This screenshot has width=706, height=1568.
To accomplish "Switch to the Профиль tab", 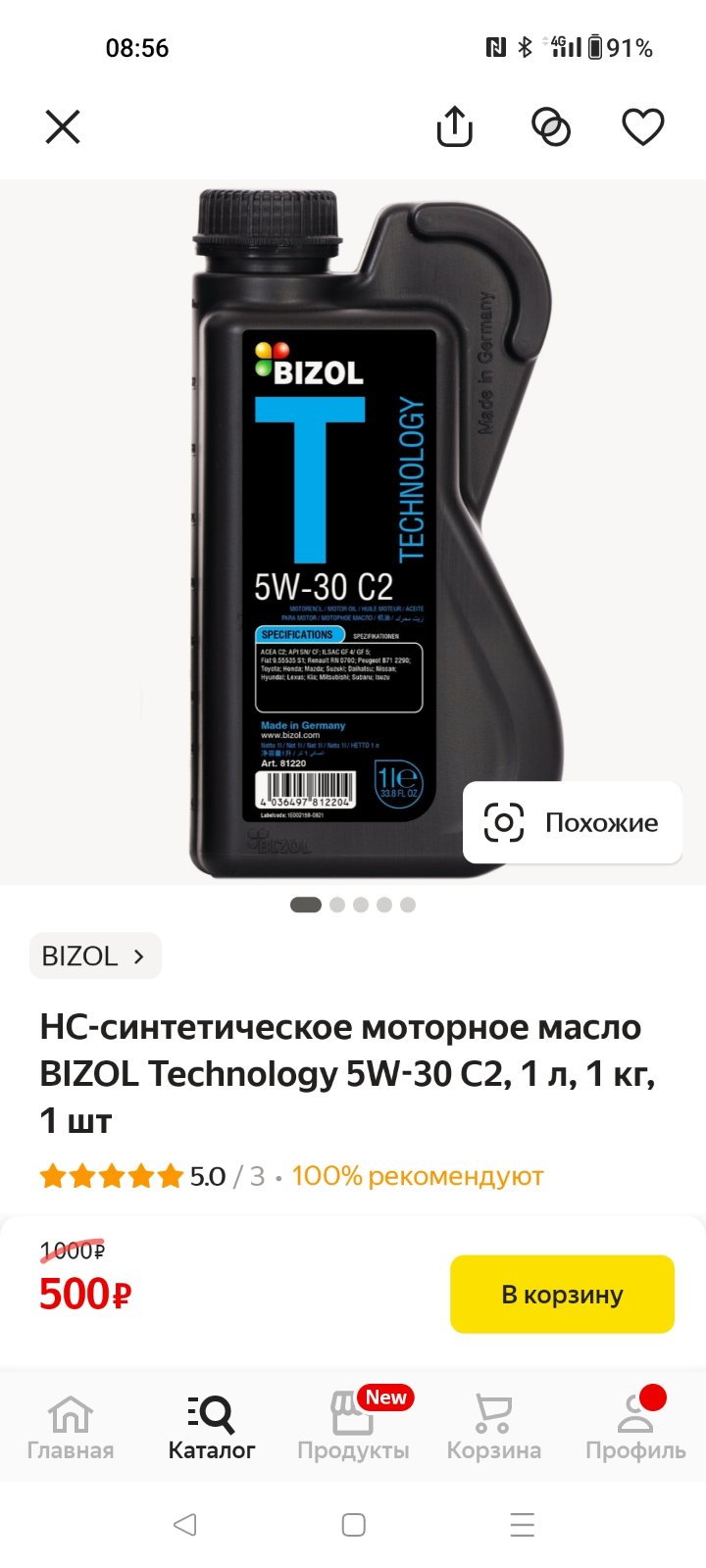I will click(635, 1427).
